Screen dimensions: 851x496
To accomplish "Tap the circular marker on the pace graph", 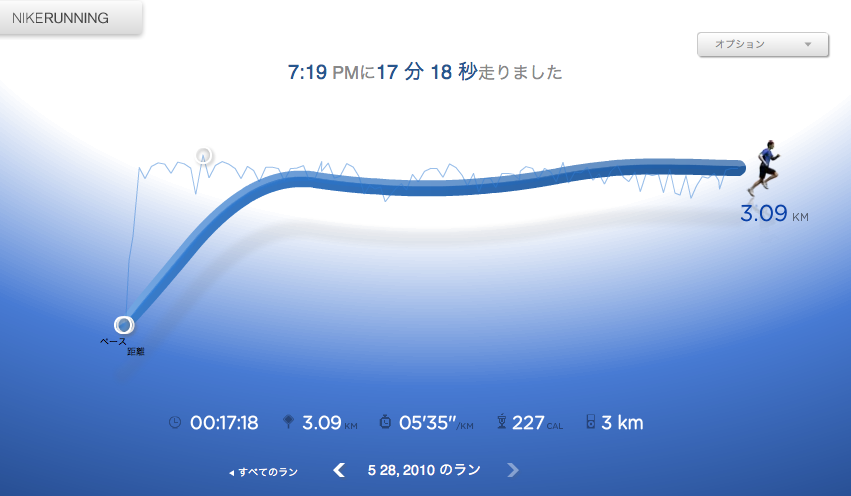I will (204, 155).
